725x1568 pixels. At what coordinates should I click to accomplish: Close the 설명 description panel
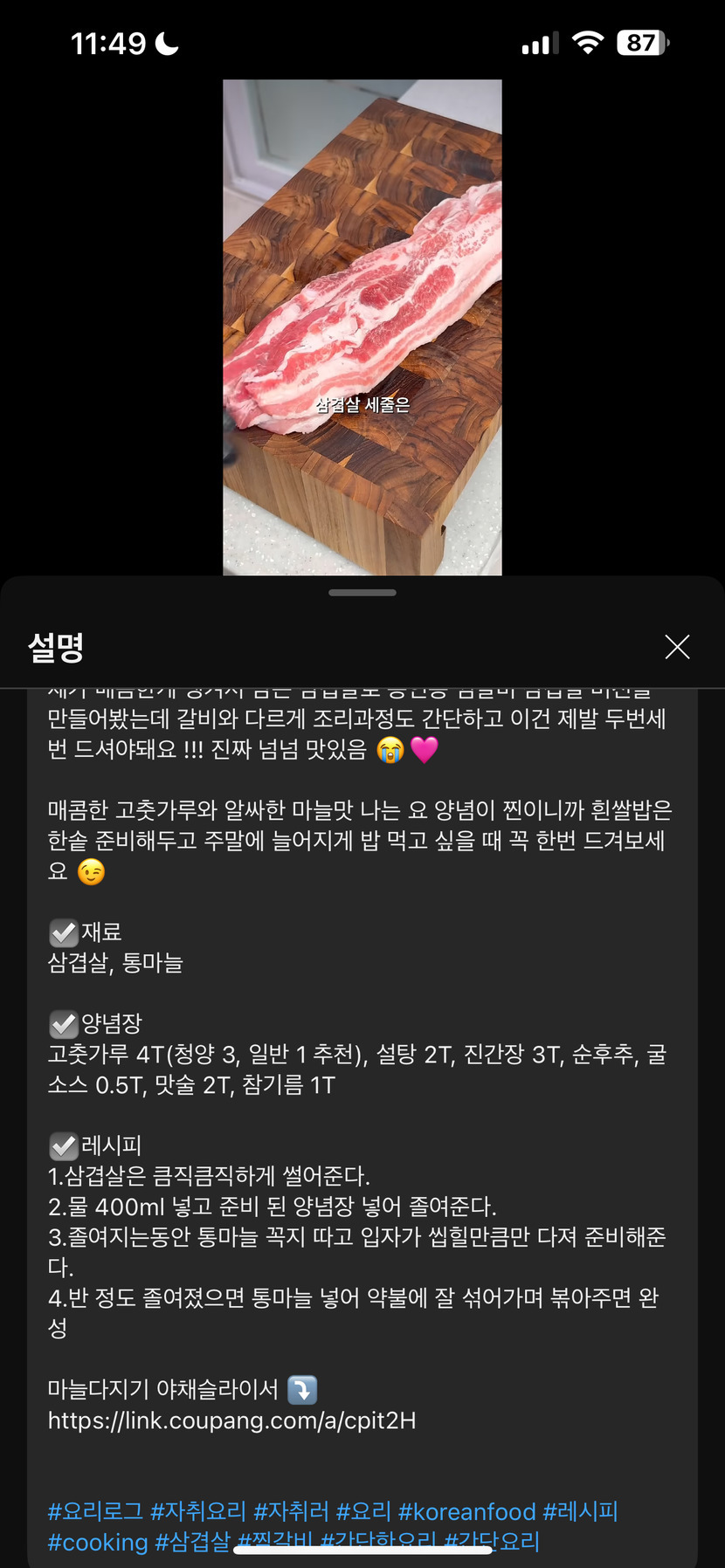point(677,647)
